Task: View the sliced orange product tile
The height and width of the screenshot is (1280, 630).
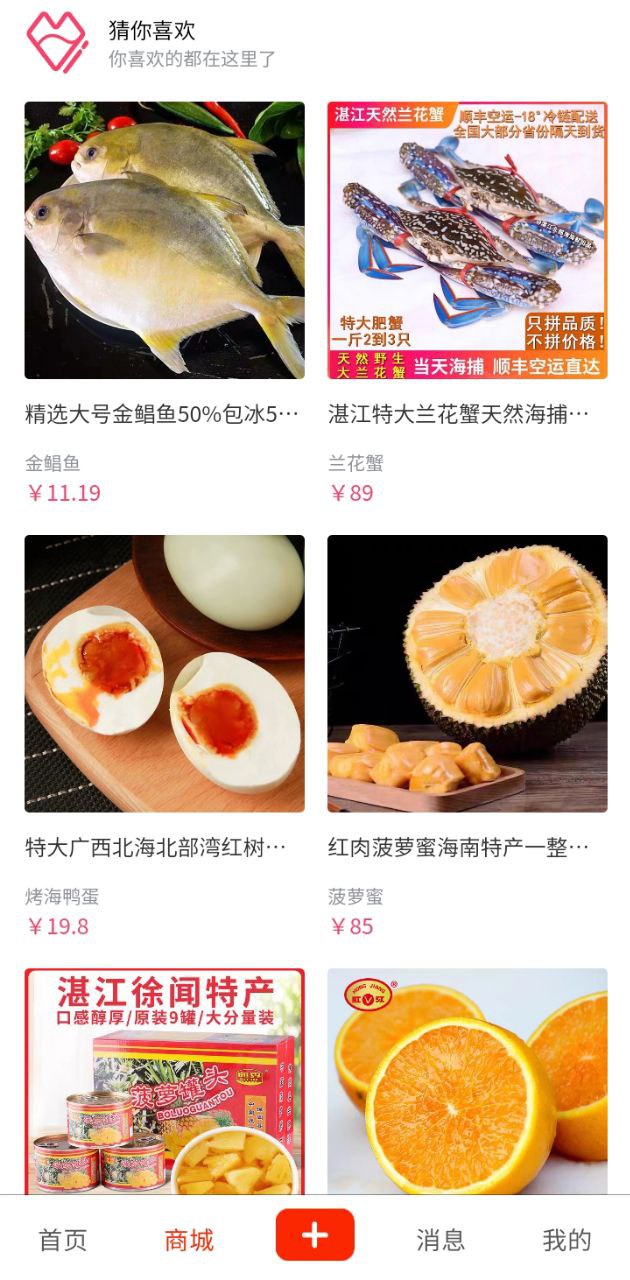Action: coord(467,1080)
